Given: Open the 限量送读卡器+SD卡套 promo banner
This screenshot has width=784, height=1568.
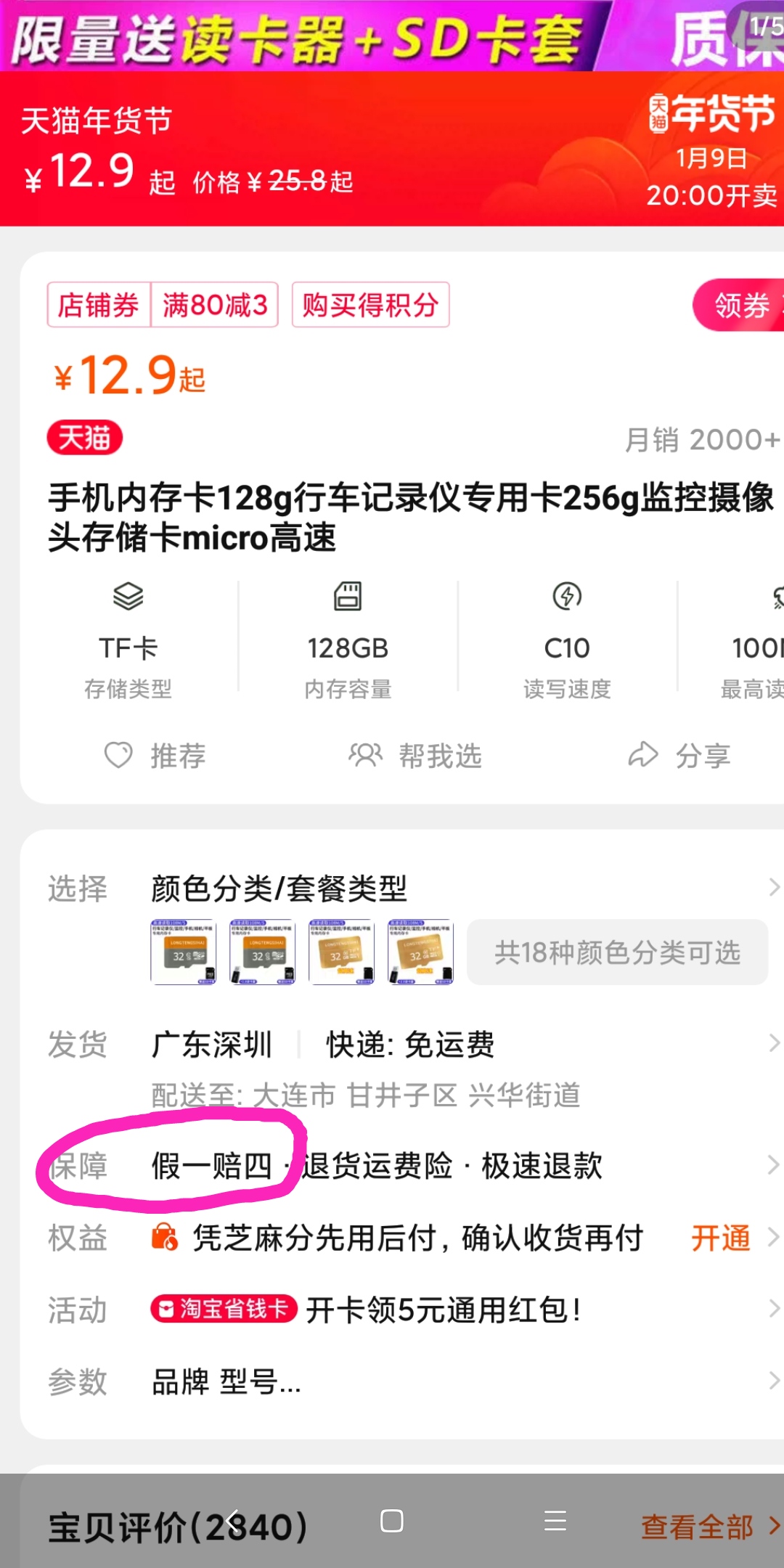Looking at the screenshot, I should [x=290, y=38].
